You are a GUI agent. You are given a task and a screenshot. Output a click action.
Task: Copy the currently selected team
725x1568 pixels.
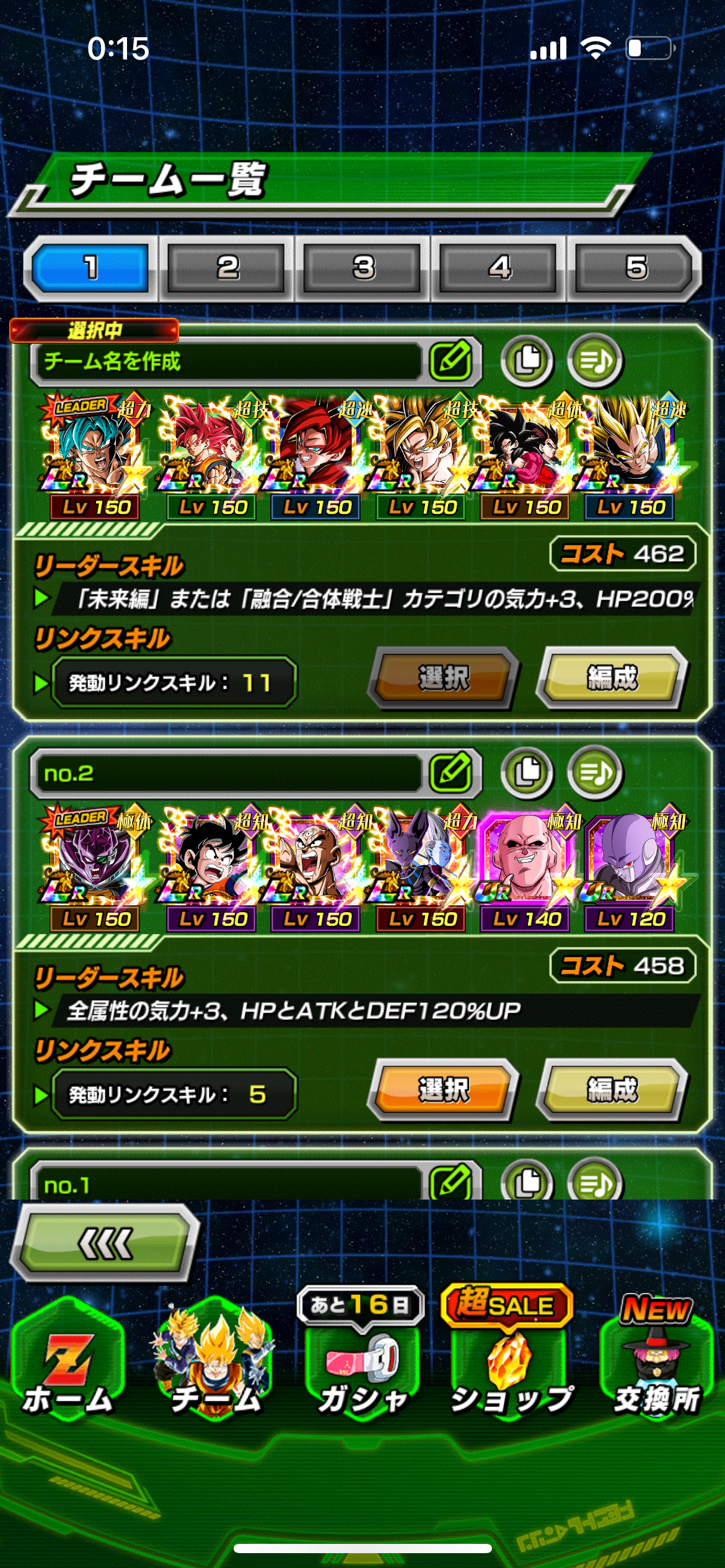527,360
